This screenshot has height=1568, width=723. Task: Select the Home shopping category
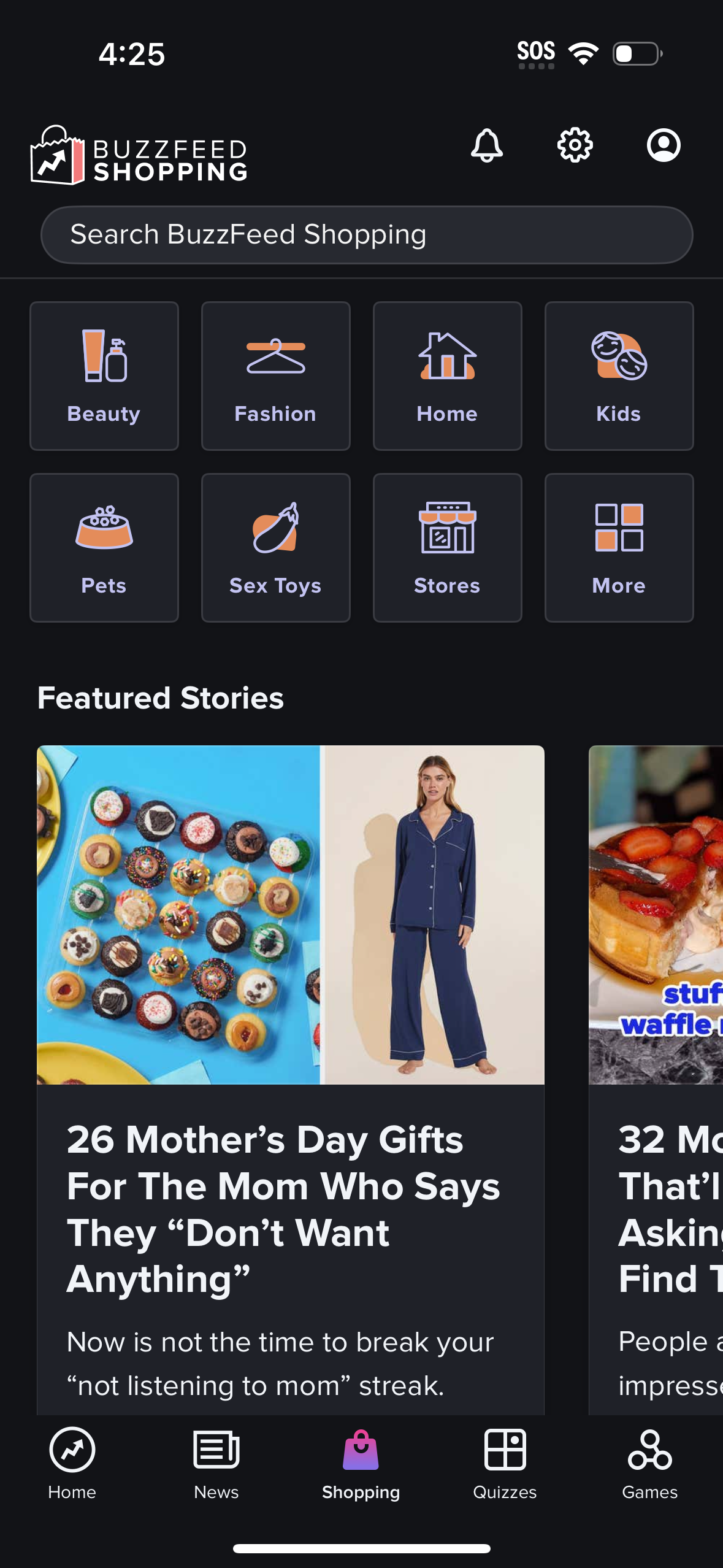point(447,375)
